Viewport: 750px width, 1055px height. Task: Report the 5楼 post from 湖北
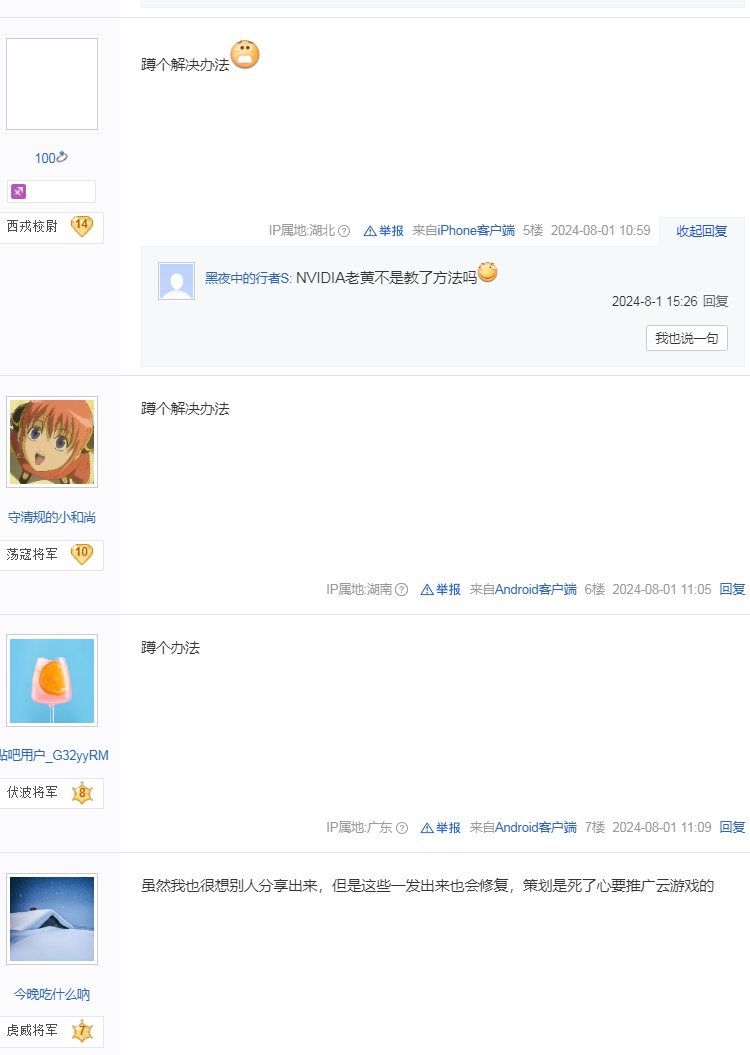(384, 231)
